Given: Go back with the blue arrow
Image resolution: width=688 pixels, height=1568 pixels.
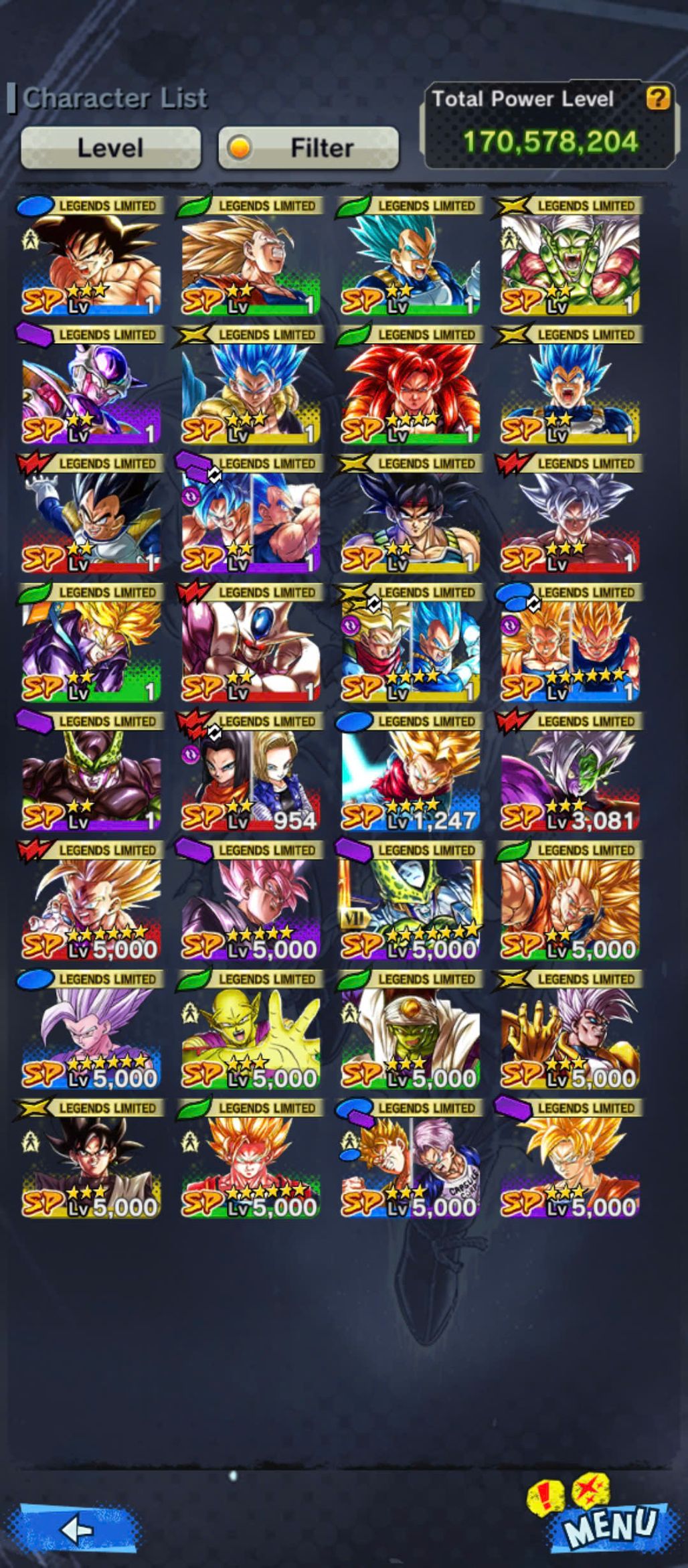Looking at the screenshot, I should click(x=78, y=1530).
